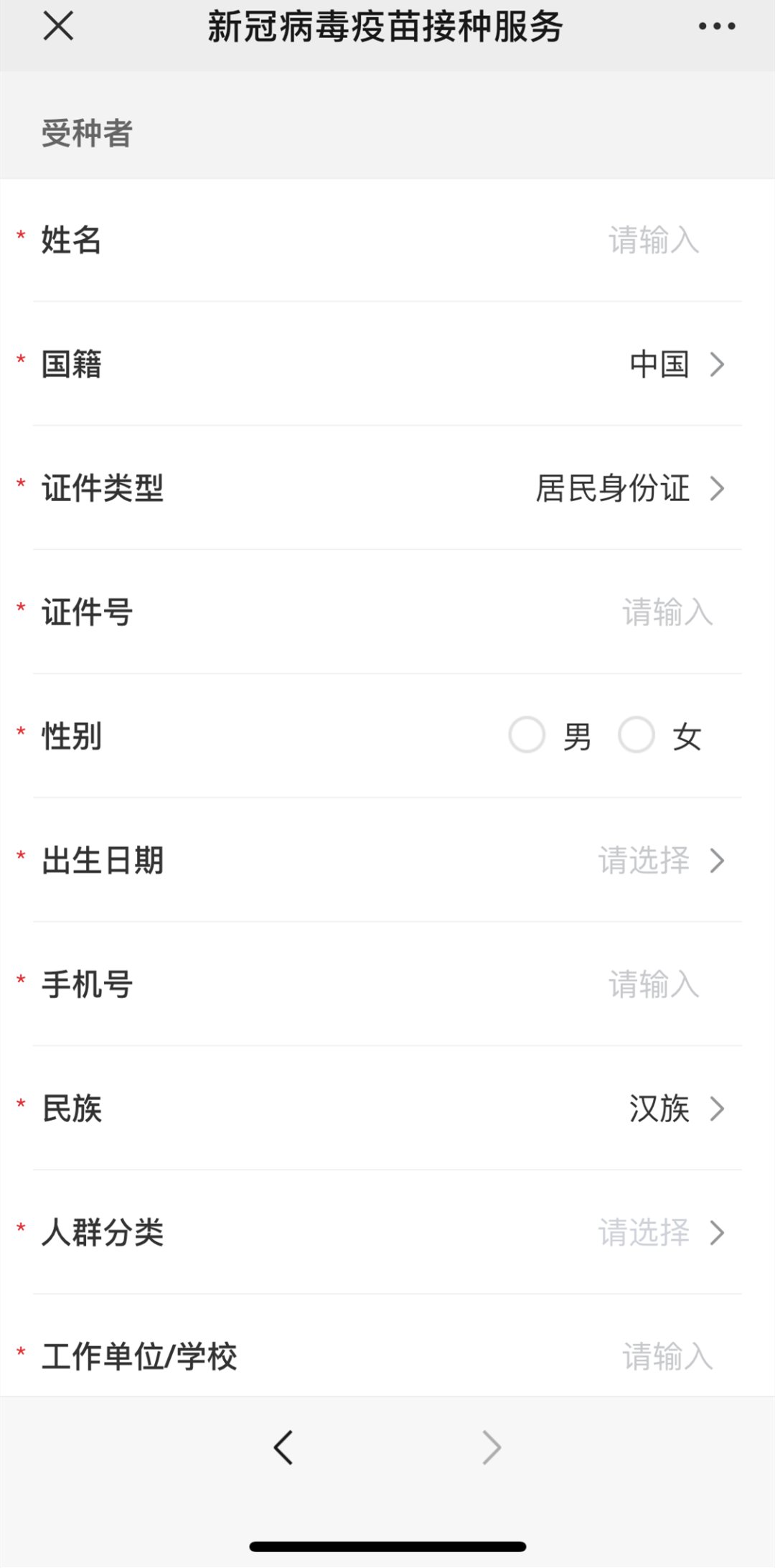Screen dimensions: 775x1568
Task: Tap the 手机号 phone number field
Action: pyautogui.click(x=653, y=985)
